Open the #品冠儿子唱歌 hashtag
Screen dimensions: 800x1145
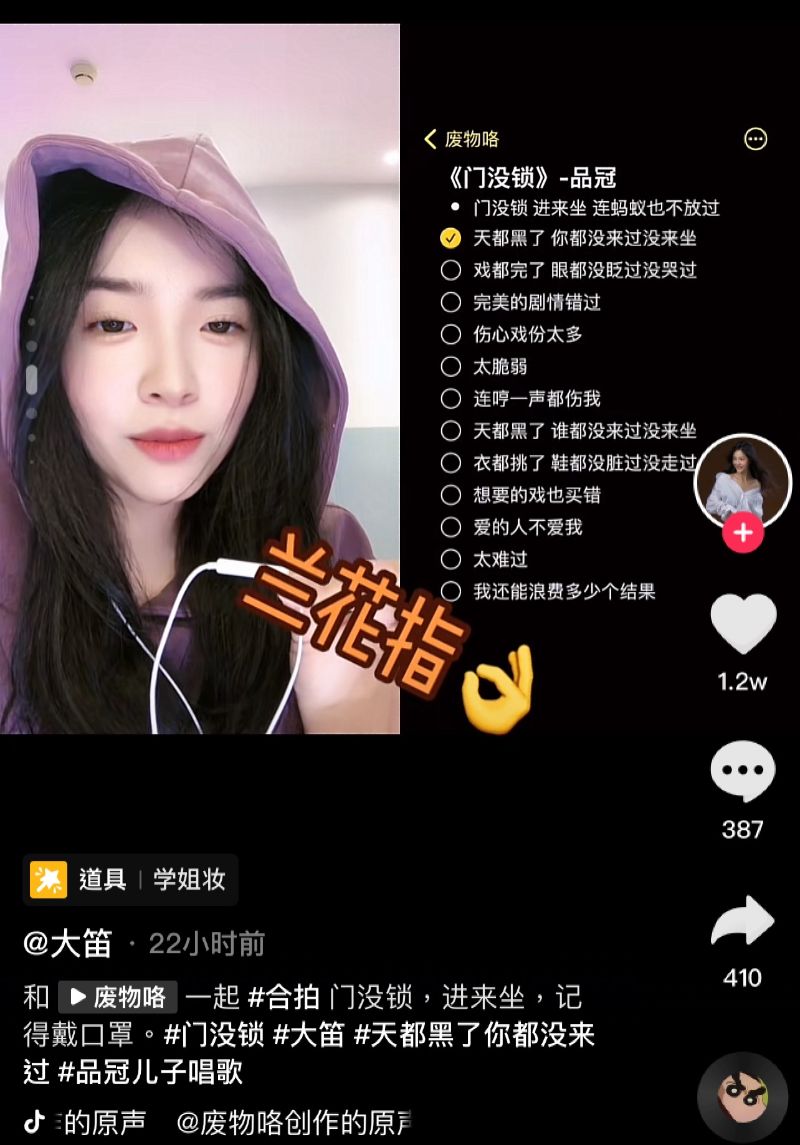click(x=150, y=1073)
